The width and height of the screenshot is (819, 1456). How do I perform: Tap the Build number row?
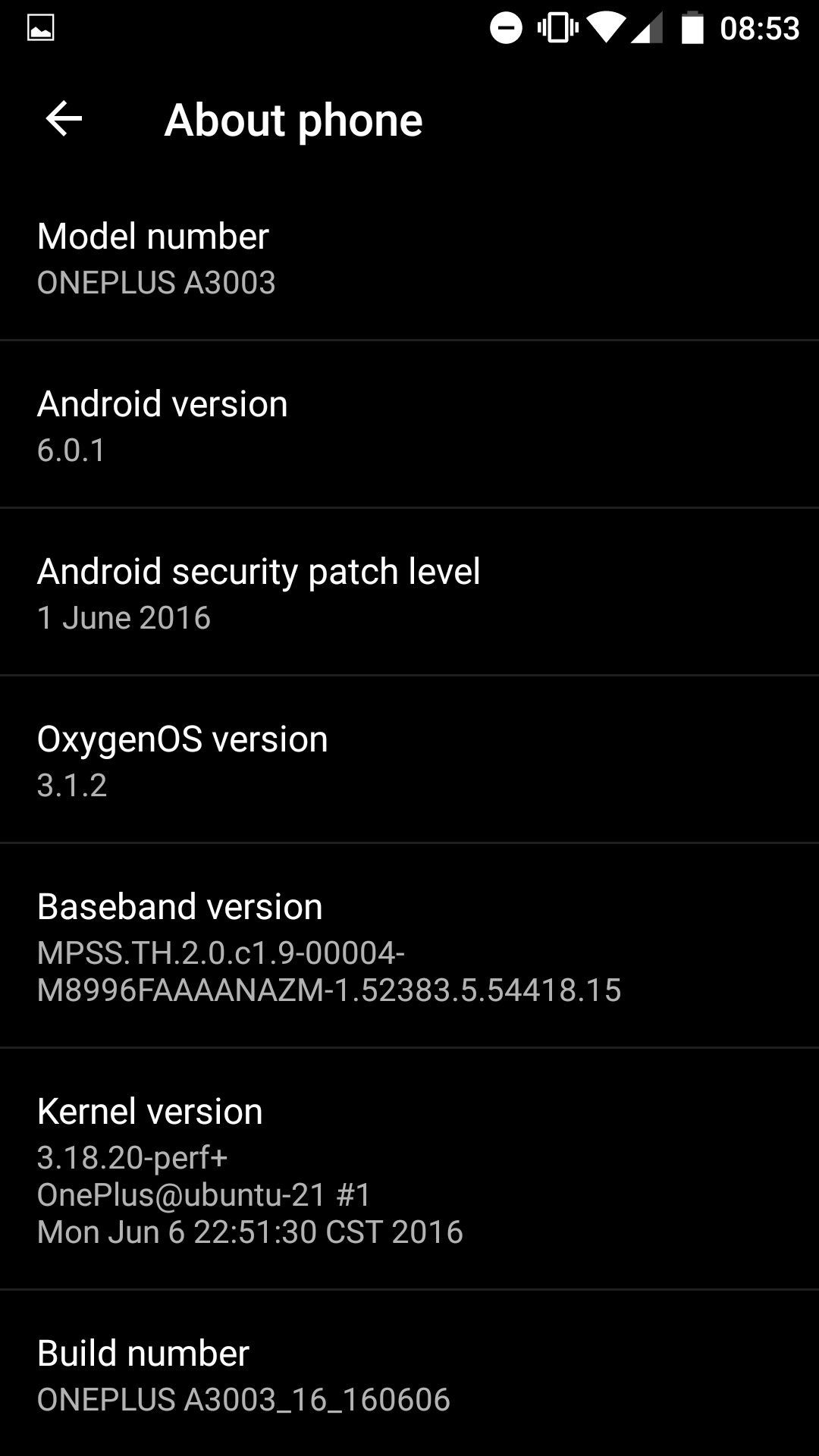click(409, 1373)
